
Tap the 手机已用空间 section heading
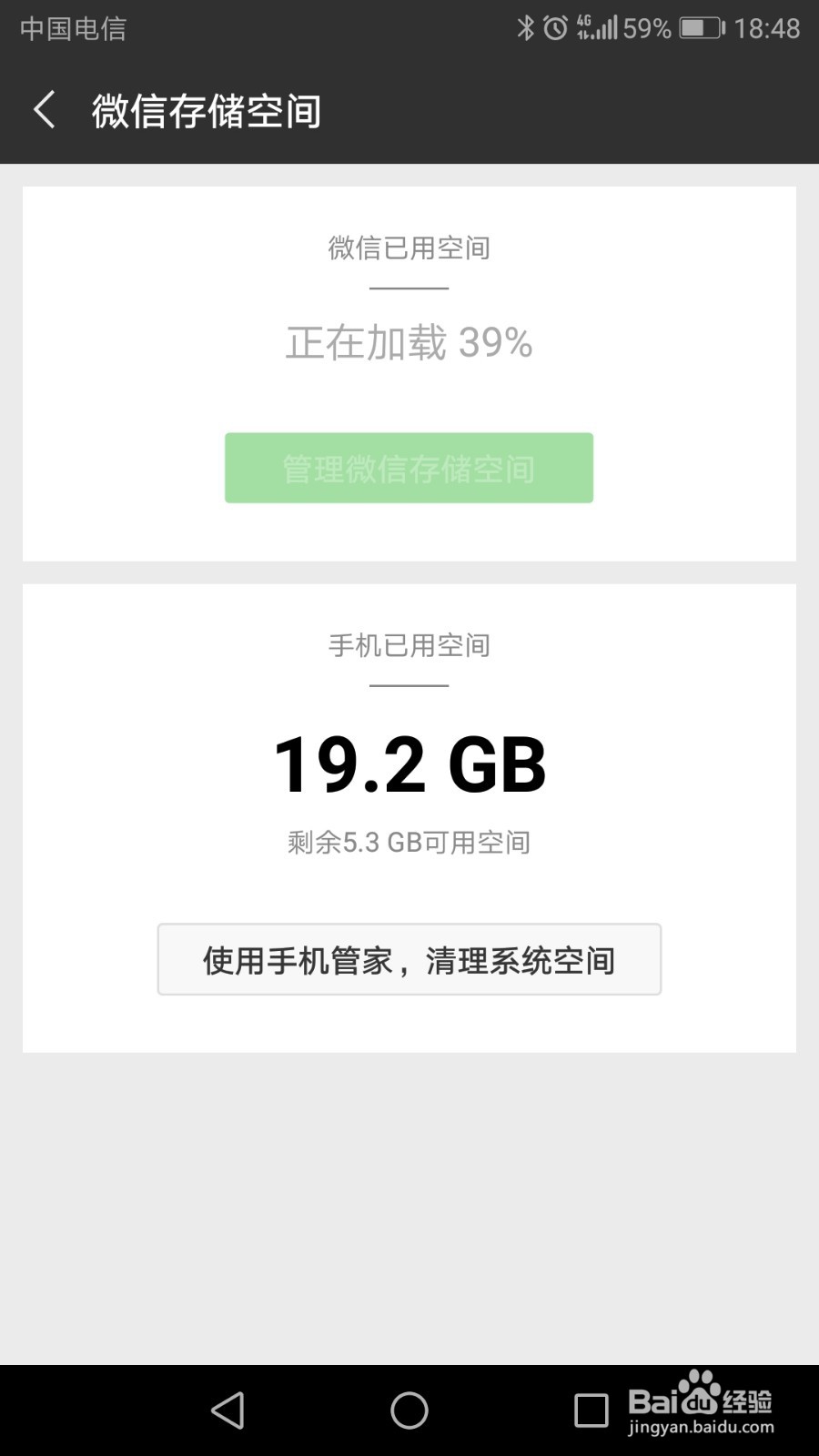coord(409,646)
